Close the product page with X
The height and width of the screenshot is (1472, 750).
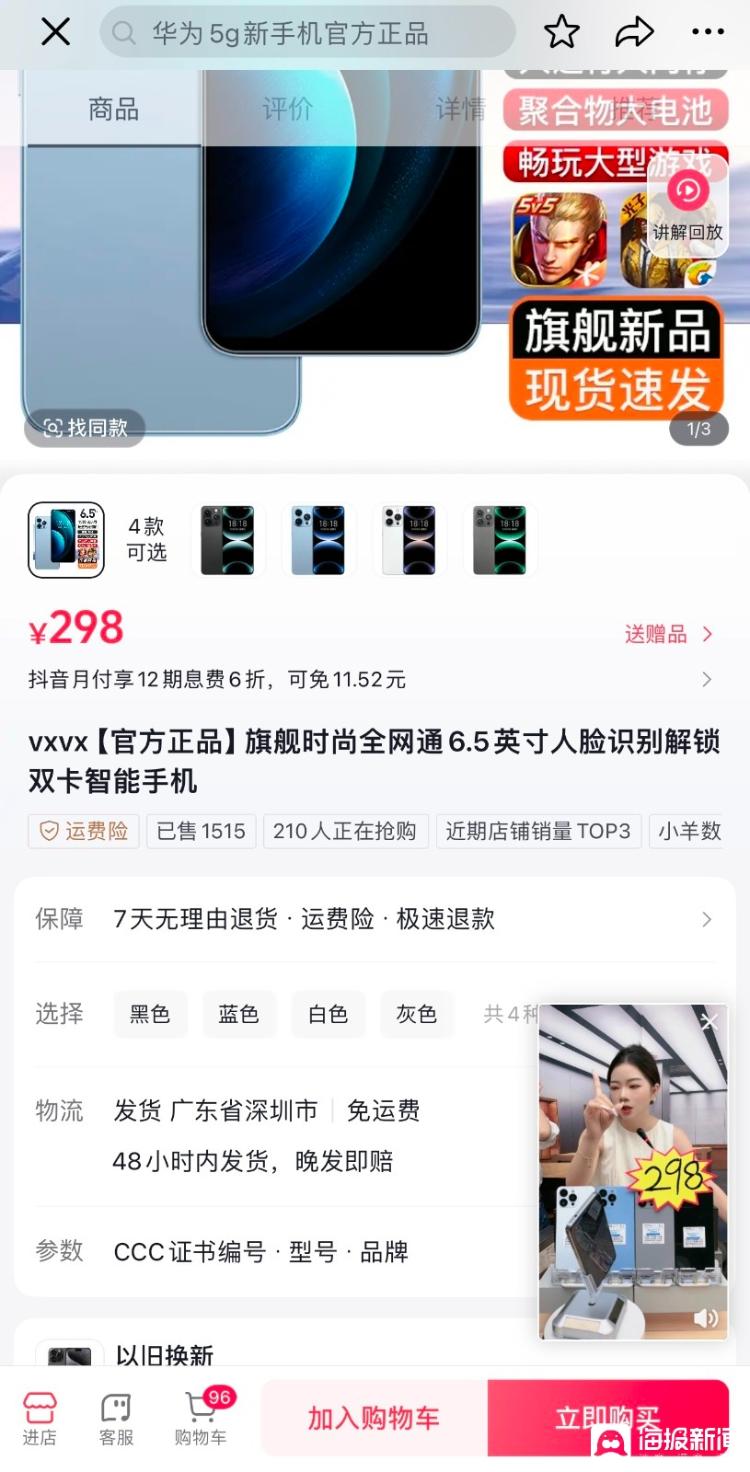tap(55, 32)
